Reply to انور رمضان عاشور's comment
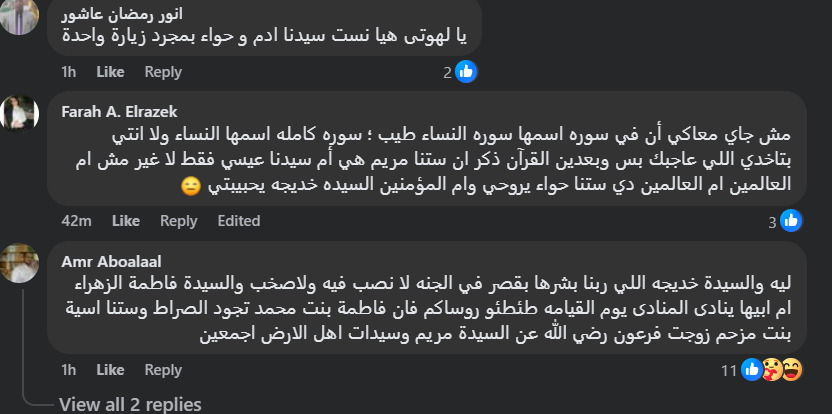832x414 pixels. [163, 72]
